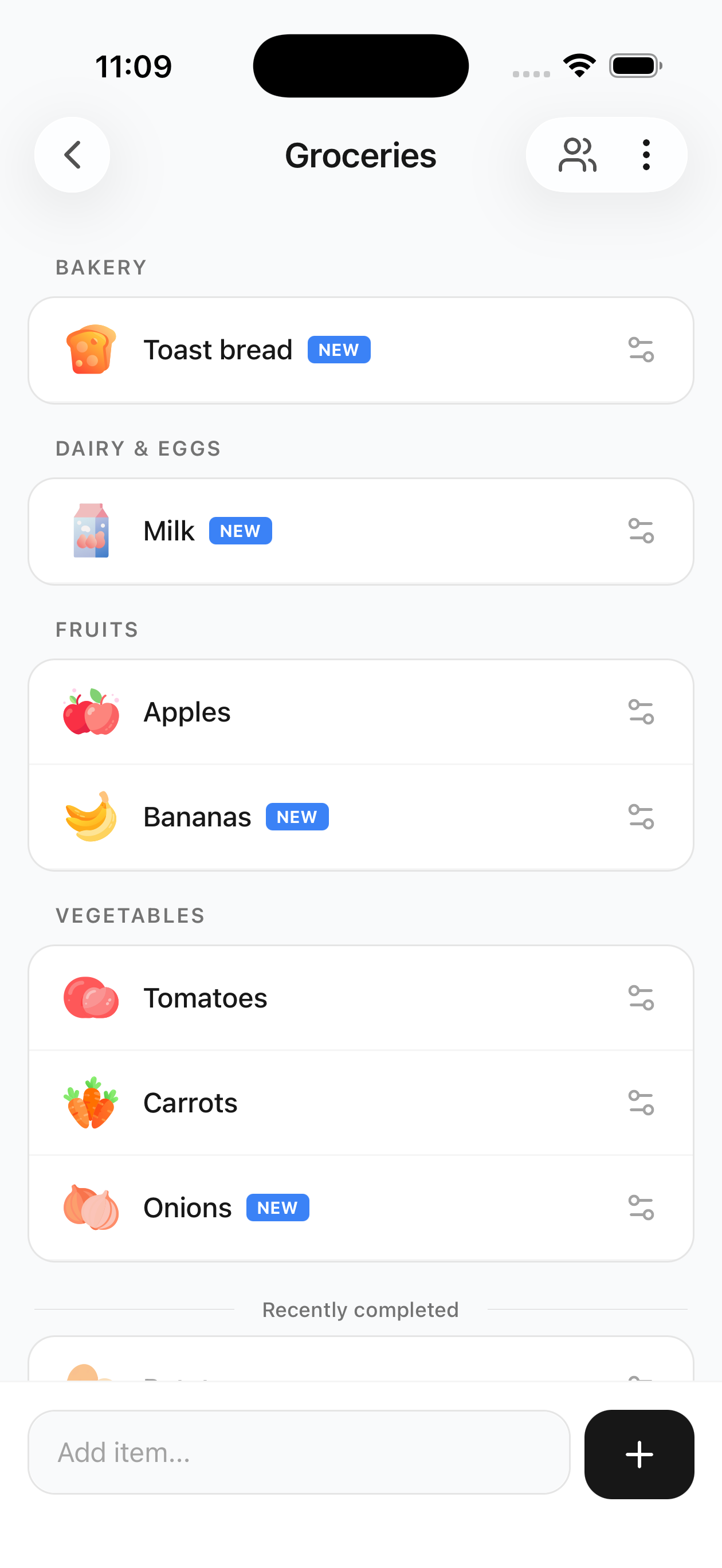Open item options for Toast bread
The width and height of the screenshot is (722, 1568).
pyautogui.click(x=641, y=350)
